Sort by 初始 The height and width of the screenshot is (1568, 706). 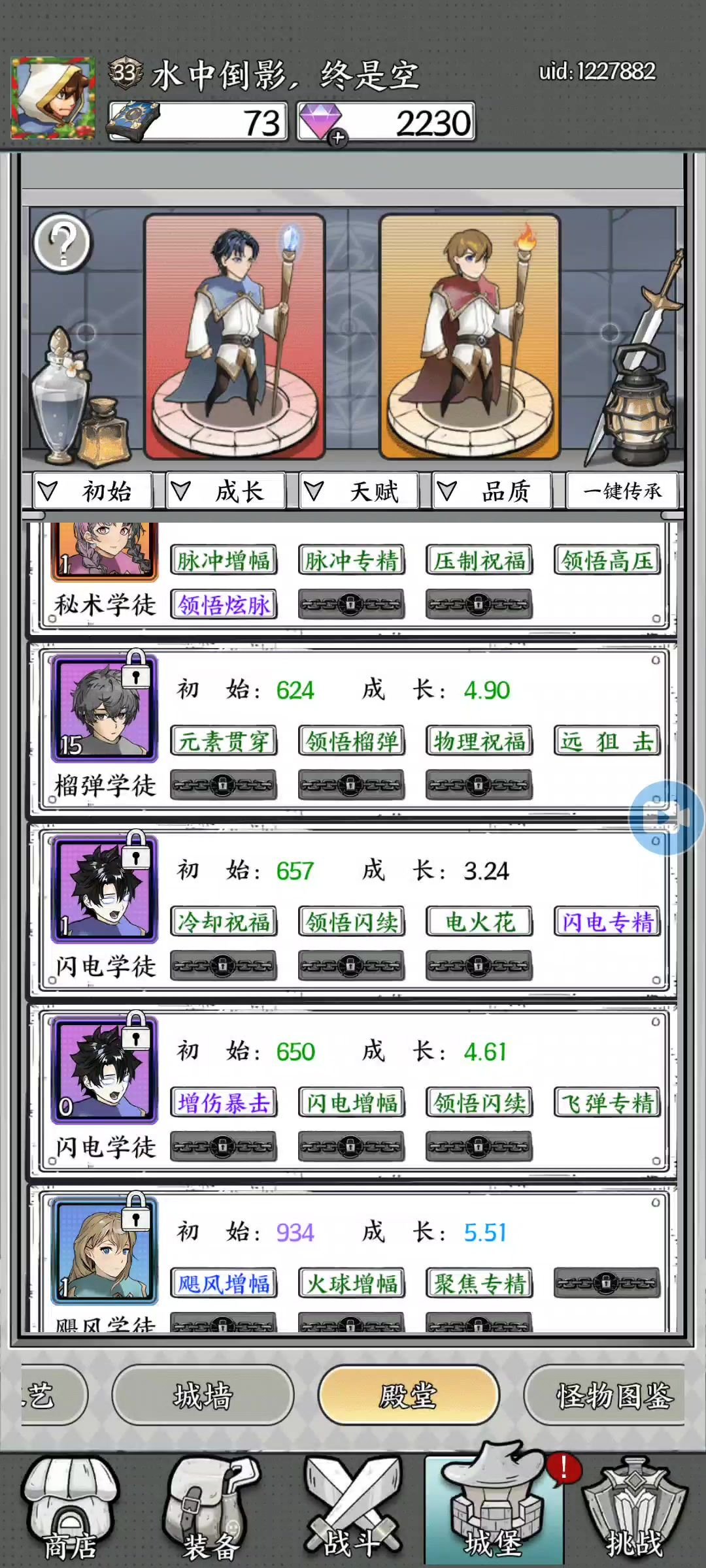[x=92, y=491]
